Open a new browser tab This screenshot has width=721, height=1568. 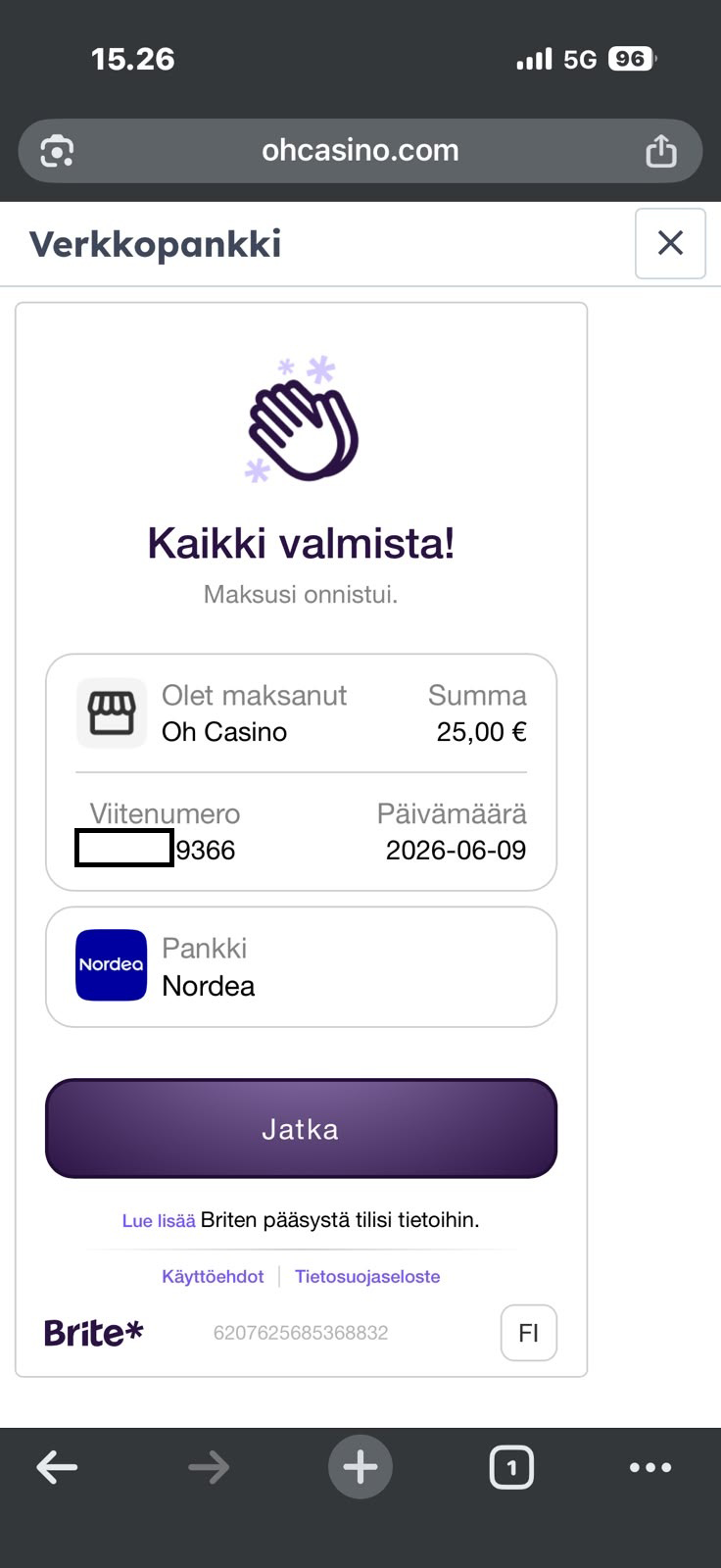(x=360, y=1467)
